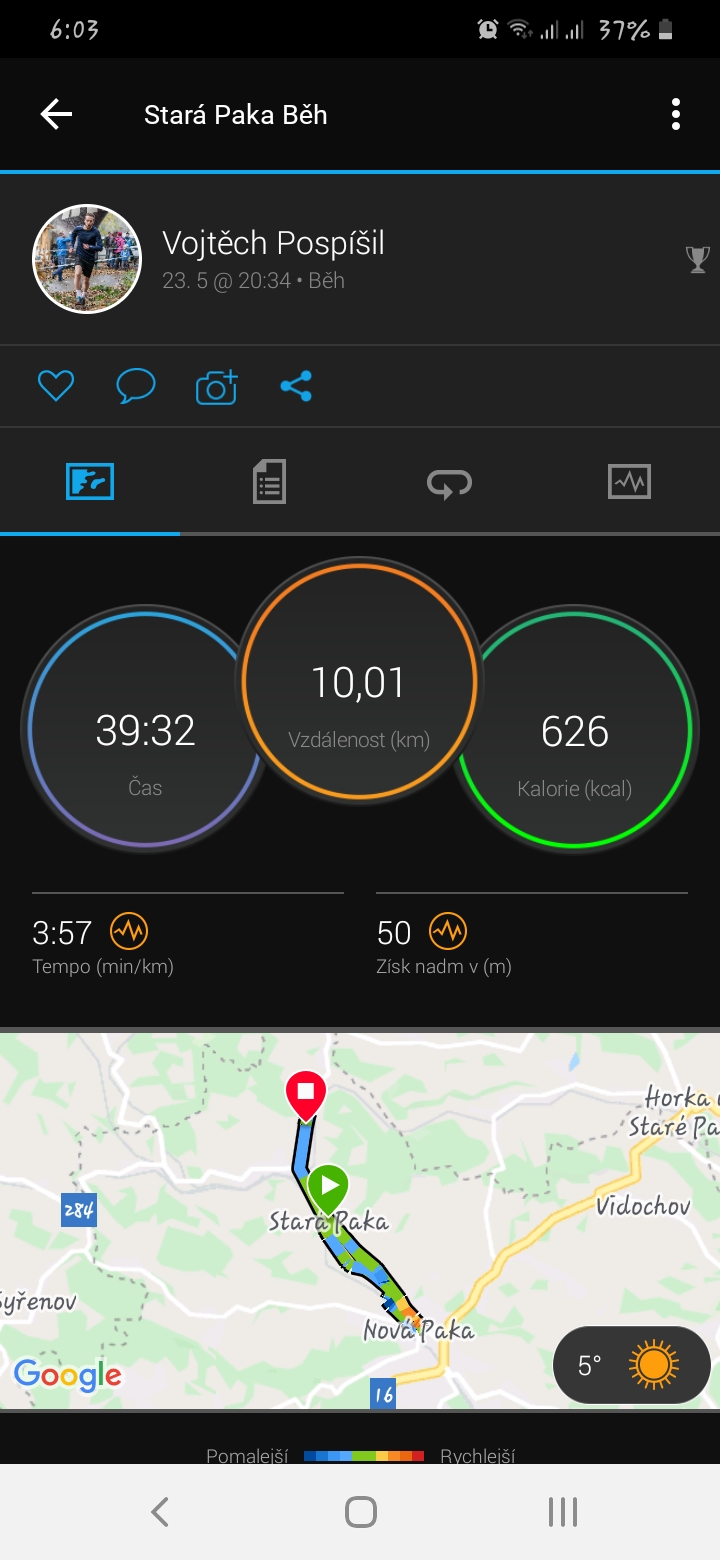Go back from Stará Paka Běh
The height and width of the screenshot is (1560, 720).
click(x=56, y=115)
